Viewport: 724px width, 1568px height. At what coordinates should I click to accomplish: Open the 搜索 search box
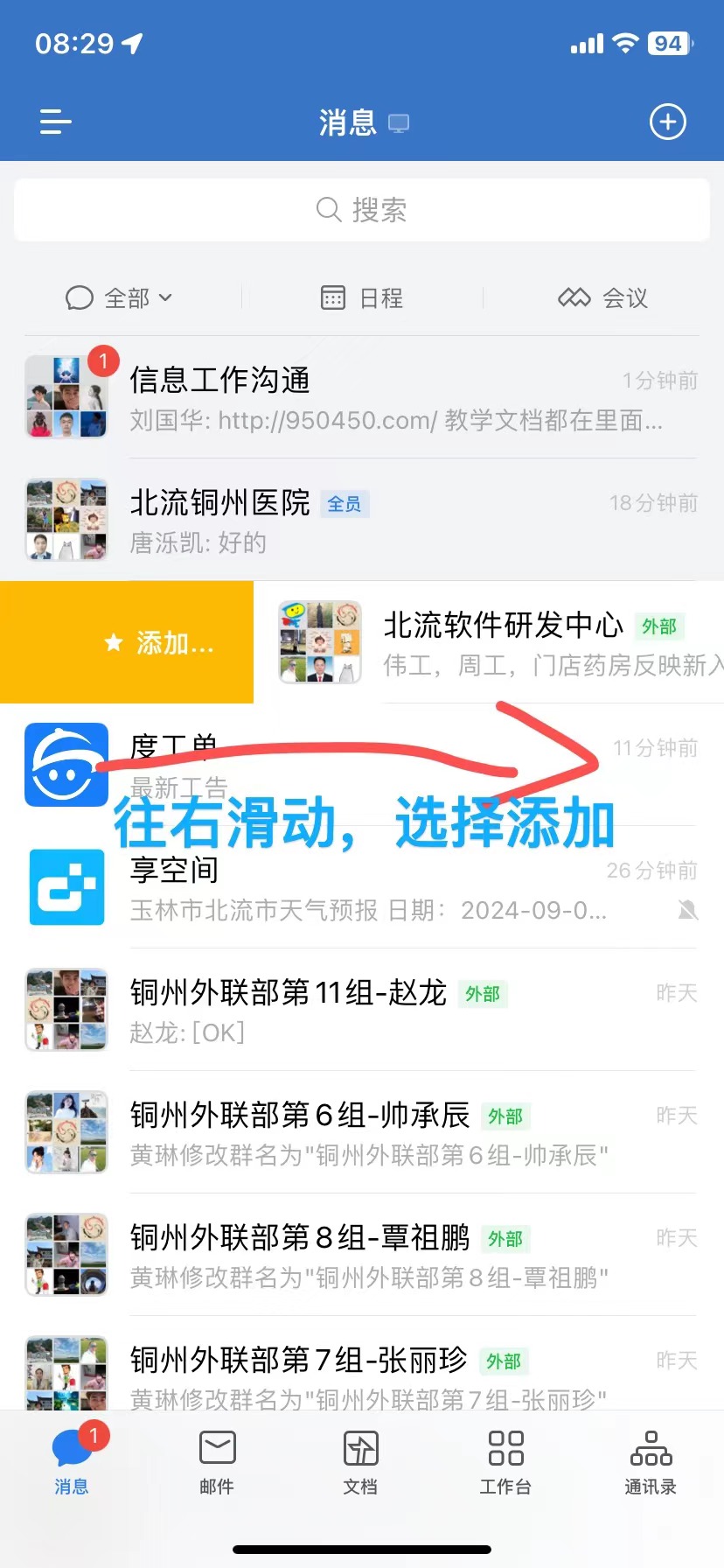(x=361, y=210)
